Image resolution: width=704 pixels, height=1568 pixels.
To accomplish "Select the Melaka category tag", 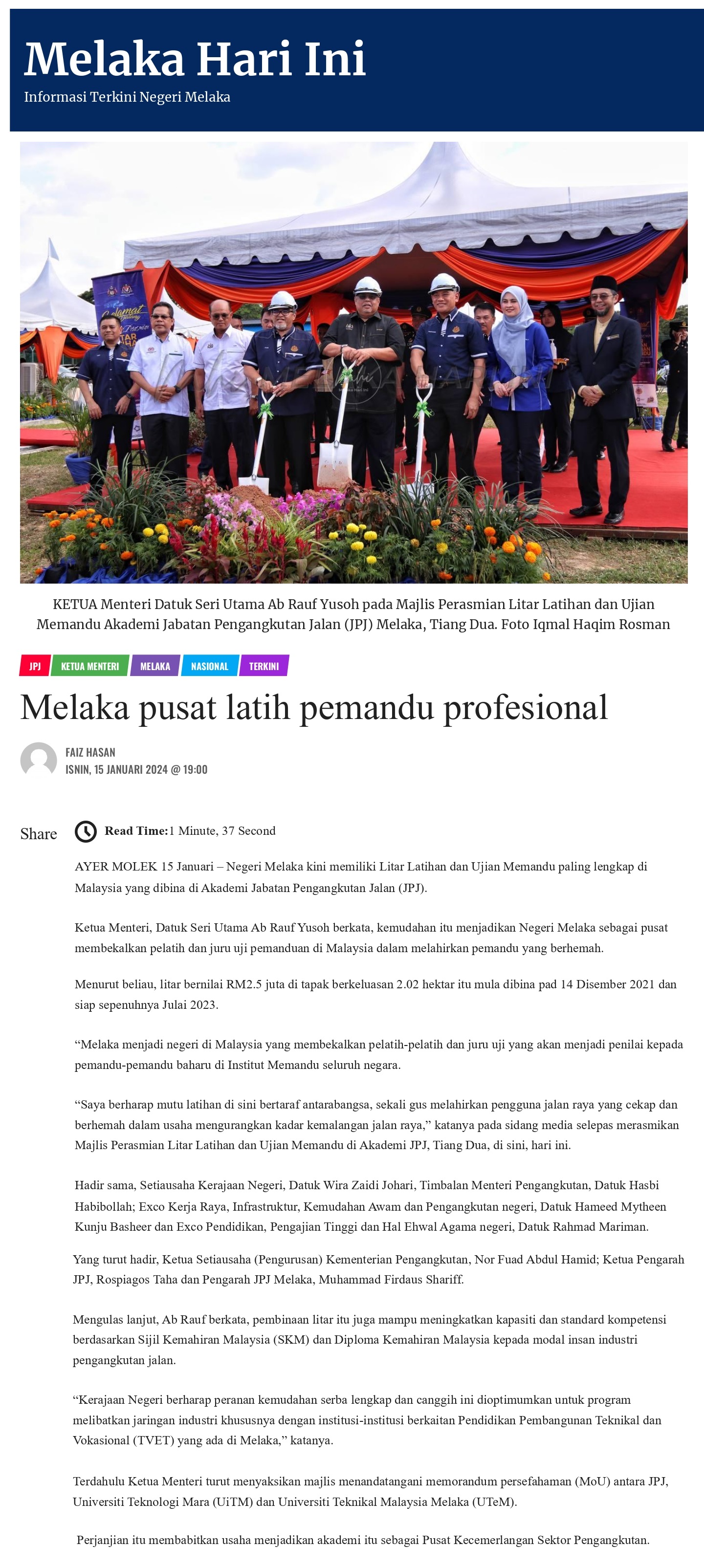I will click(x=154, y=666).
